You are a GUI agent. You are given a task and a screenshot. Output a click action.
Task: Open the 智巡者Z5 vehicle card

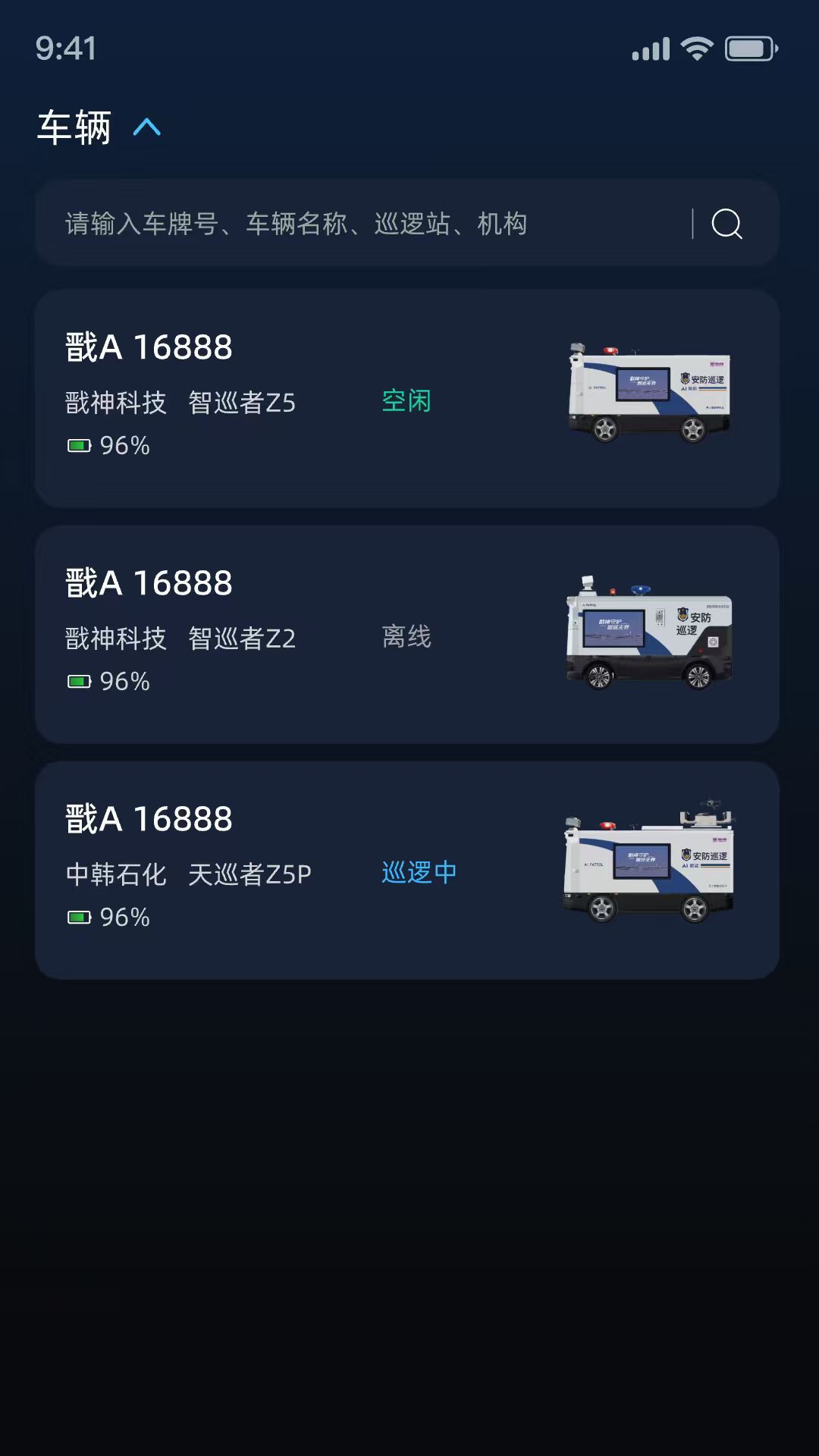coord(406,398)
